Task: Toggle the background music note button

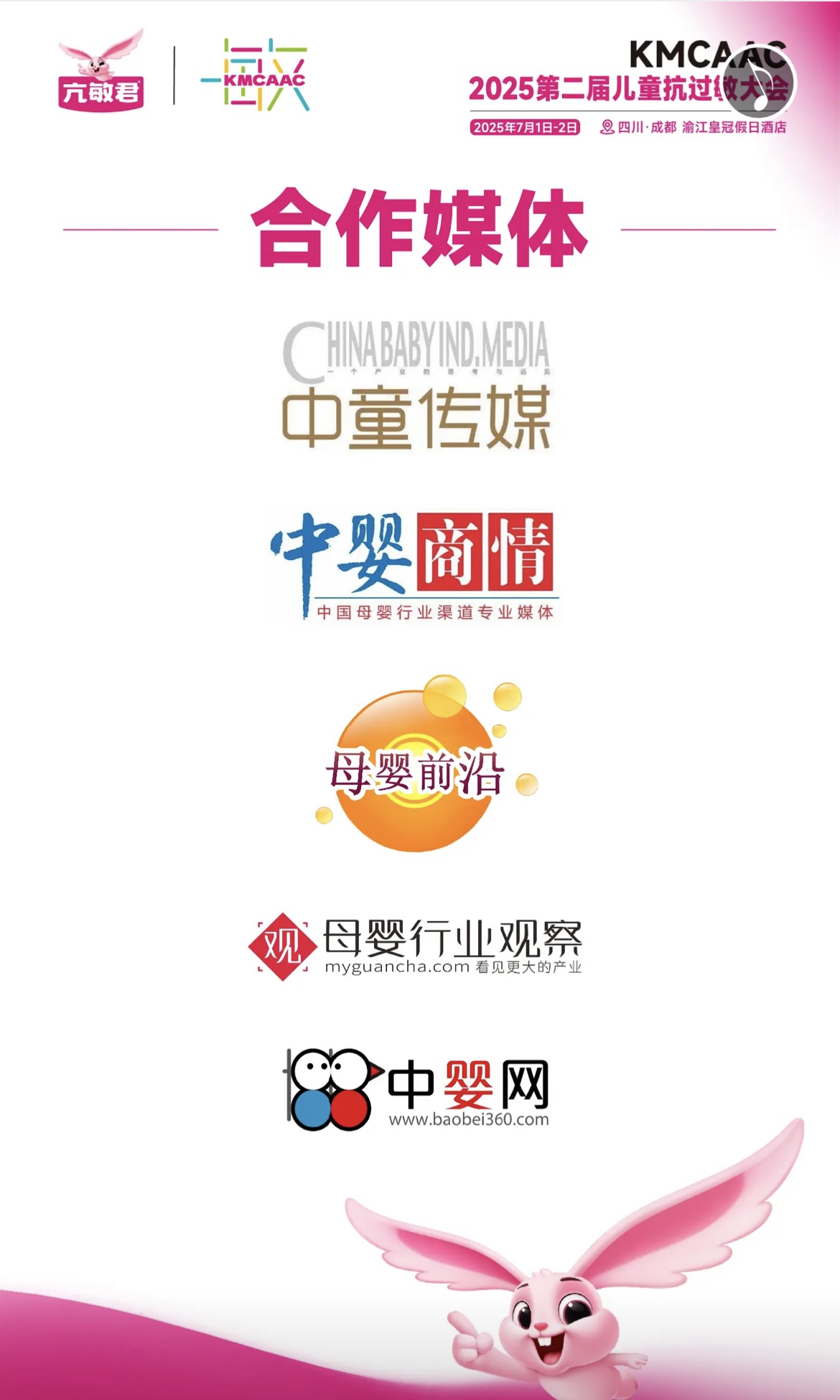Action: point(758,79)
